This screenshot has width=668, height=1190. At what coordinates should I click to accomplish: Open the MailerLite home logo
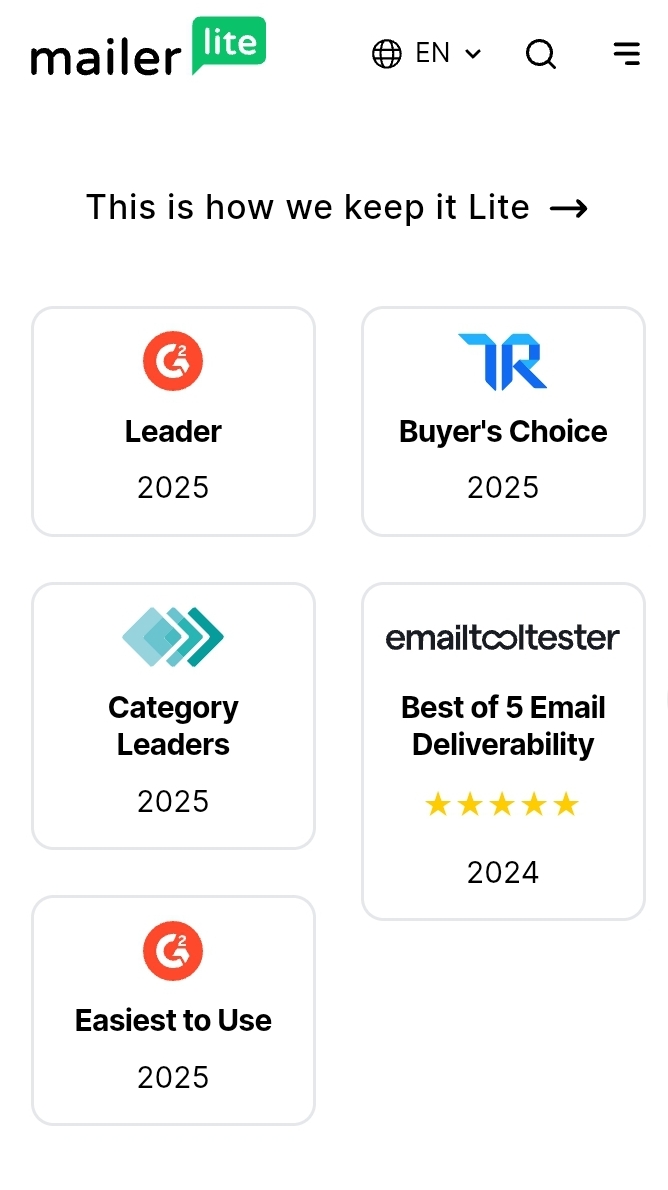pyautogui.click(x=148, y=47)
